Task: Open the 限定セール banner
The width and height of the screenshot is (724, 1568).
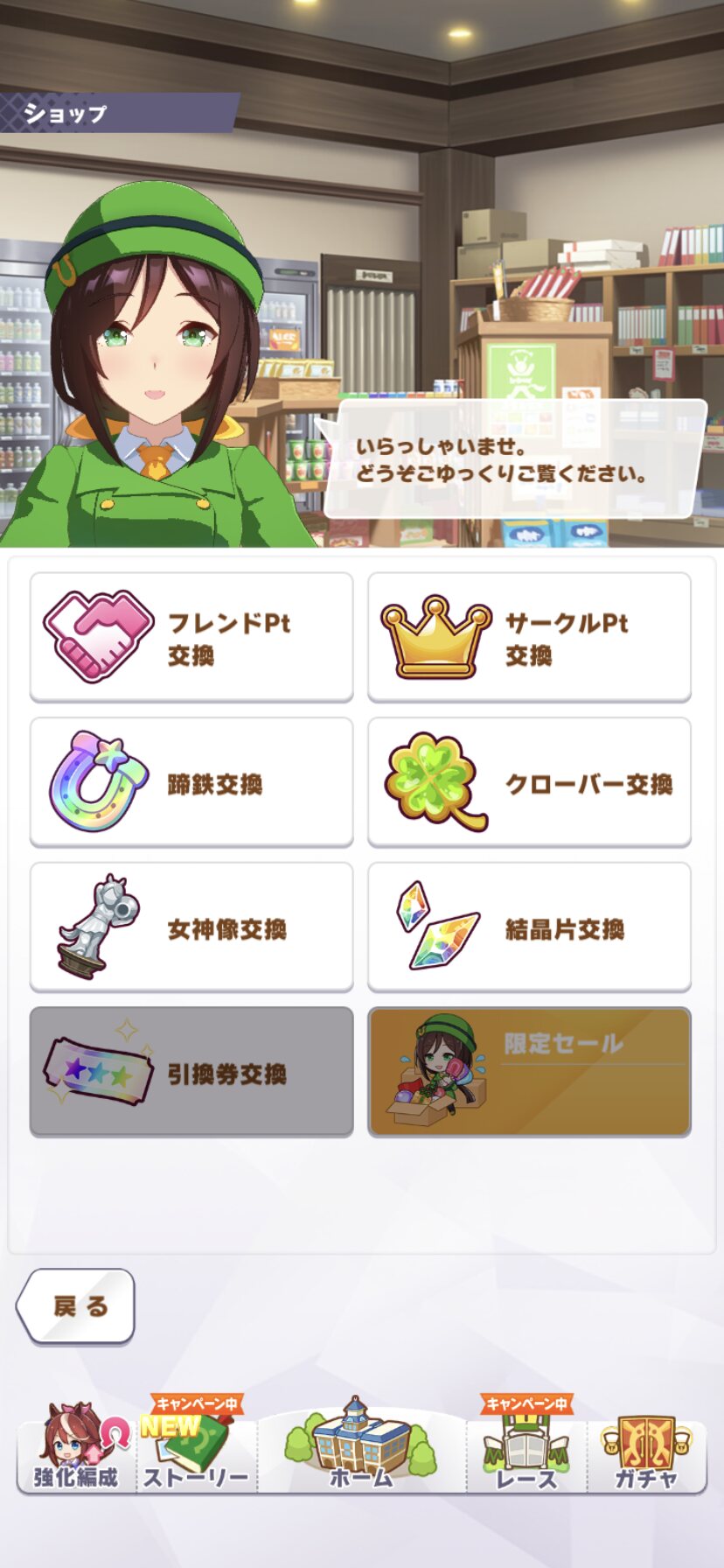Action: (x=529, y=1072)
